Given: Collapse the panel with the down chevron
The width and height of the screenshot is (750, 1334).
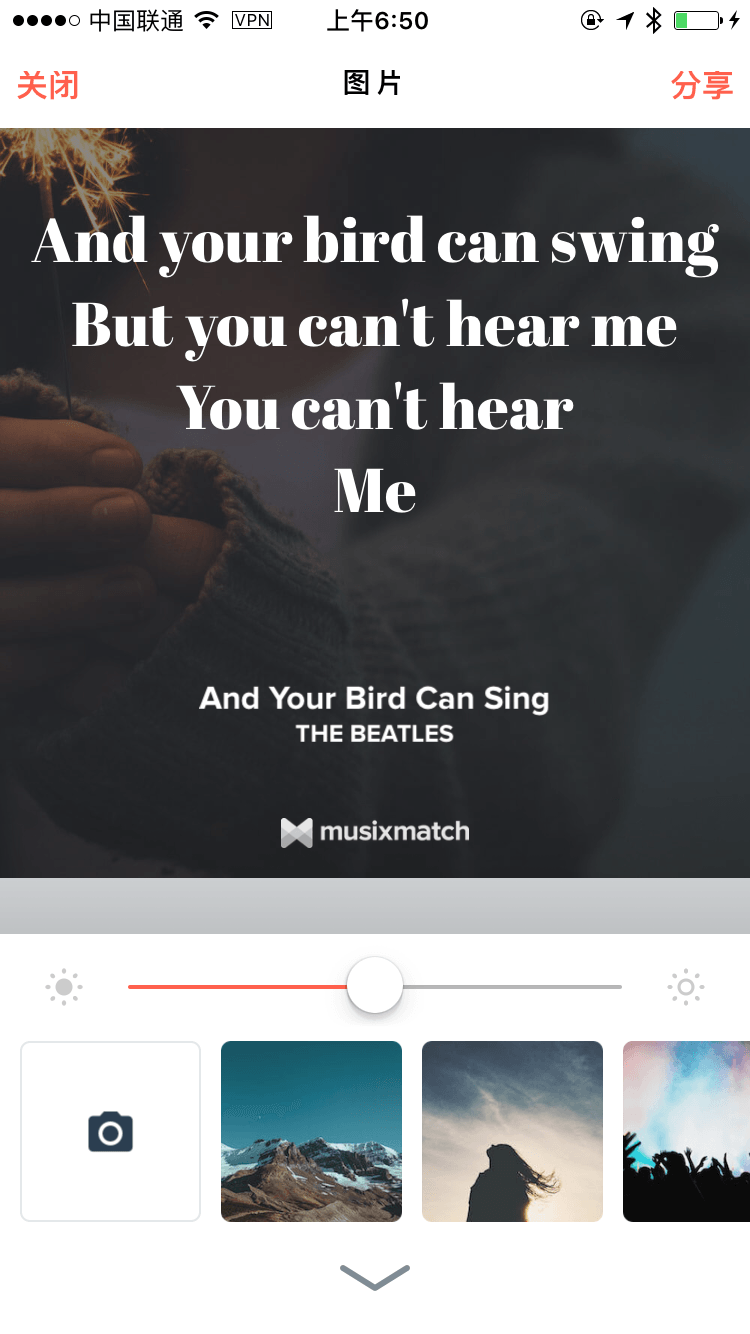Looking at the screenshot, I should click(375, 1277).
